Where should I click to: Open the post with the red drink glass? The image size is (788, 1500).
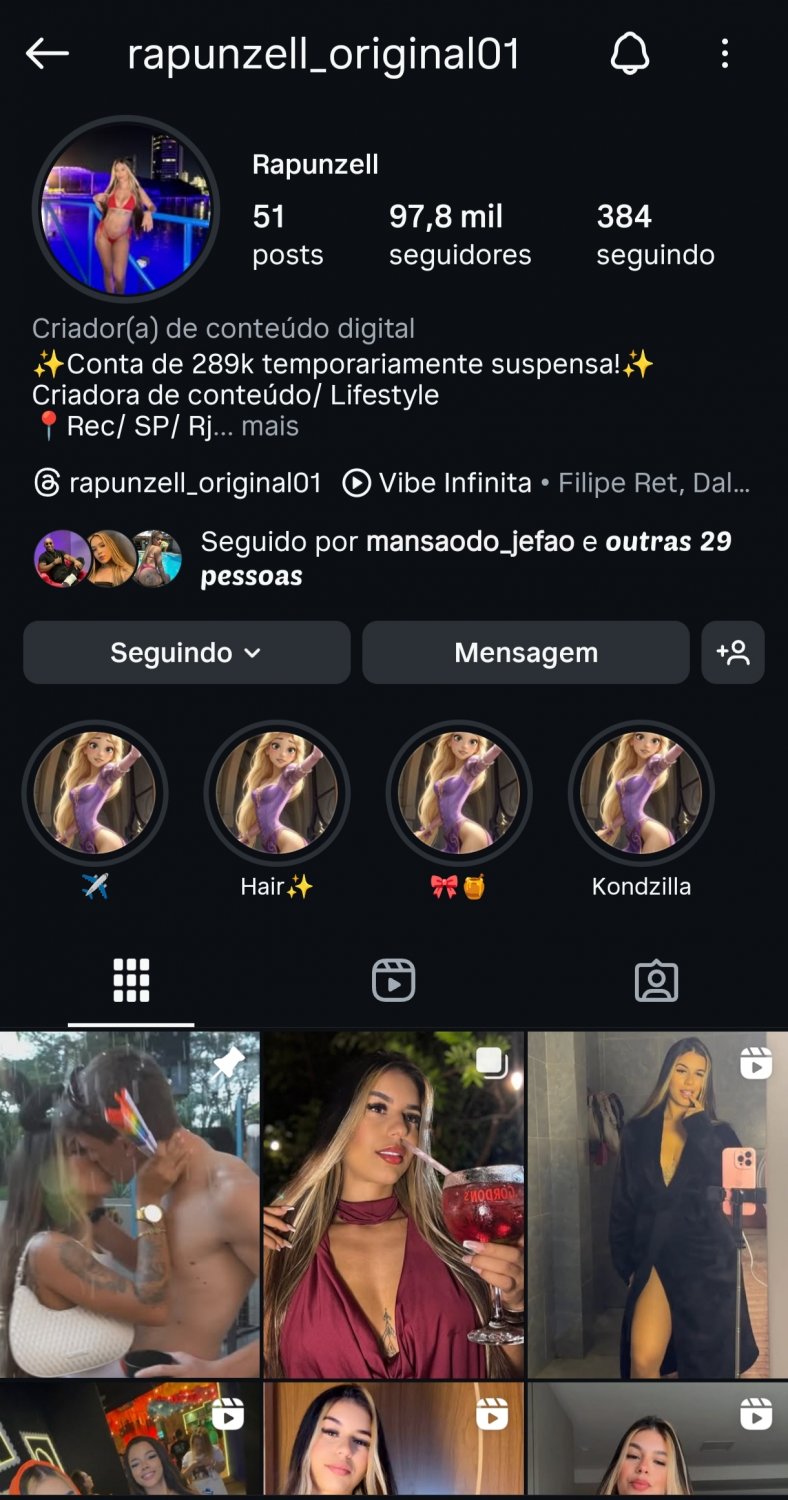coord(394,1205)
